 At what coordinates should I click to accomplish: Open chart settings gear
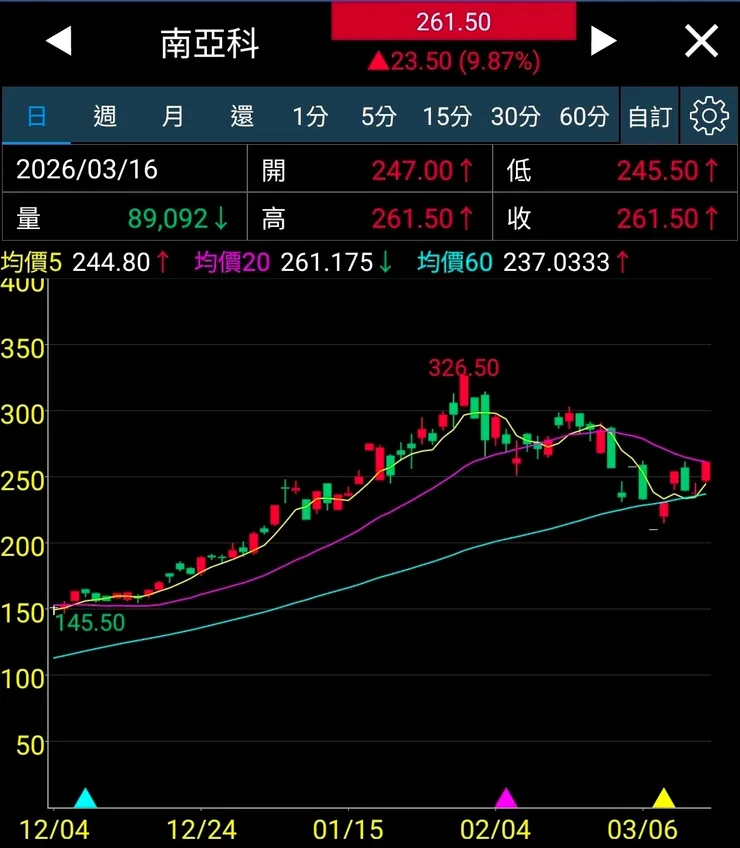[709, 116]
